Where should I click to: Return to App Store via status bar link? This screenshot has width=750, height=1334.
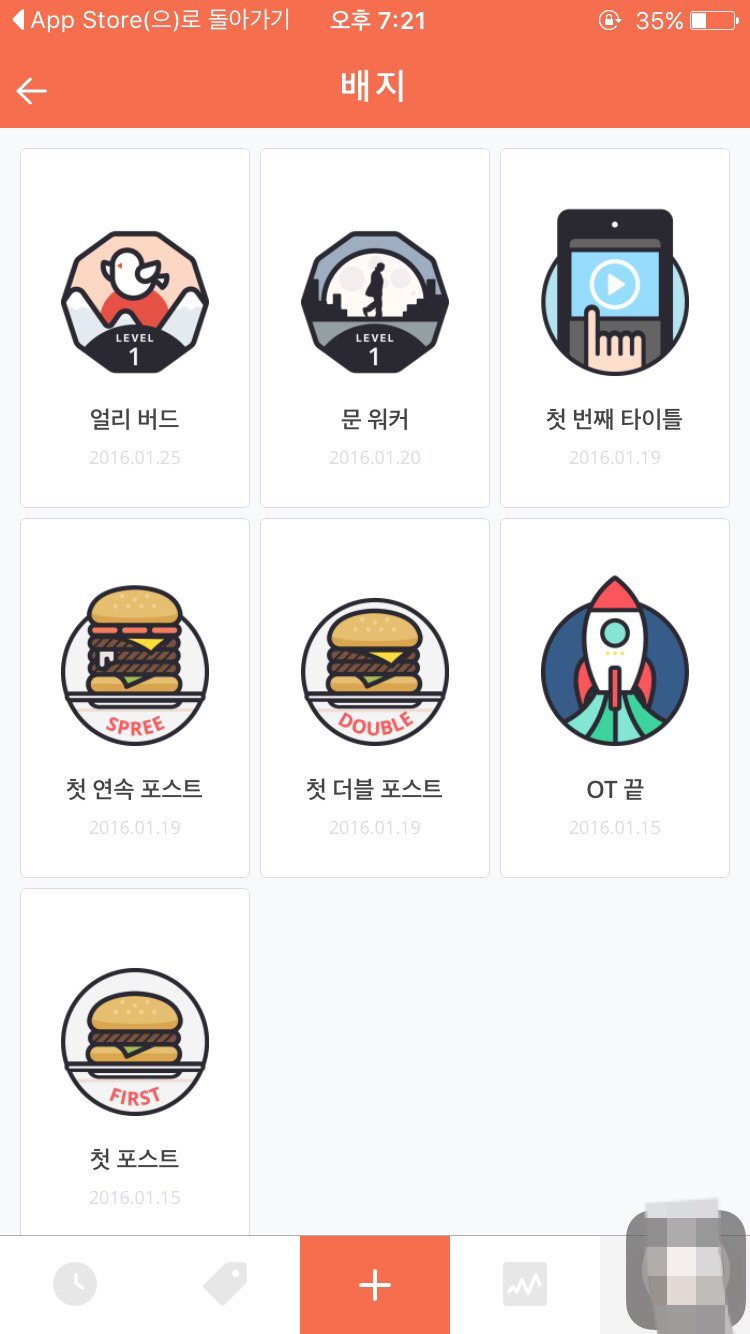(x=152, y=20)
